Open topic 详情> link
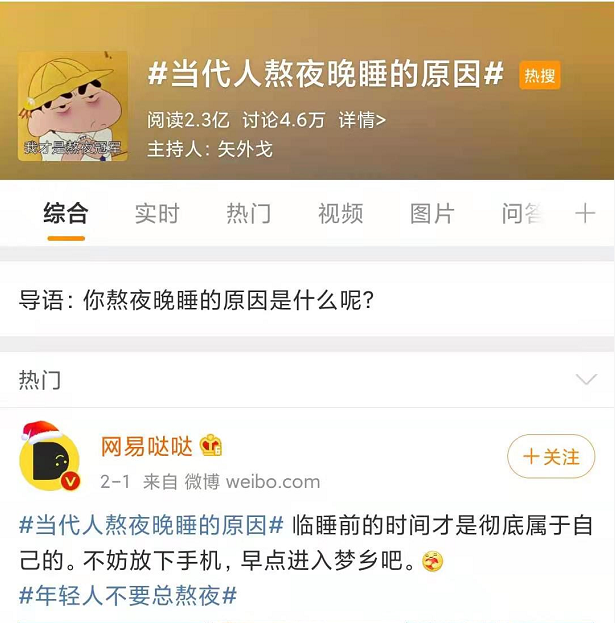 pyautogui.click(x=362, y=120)
